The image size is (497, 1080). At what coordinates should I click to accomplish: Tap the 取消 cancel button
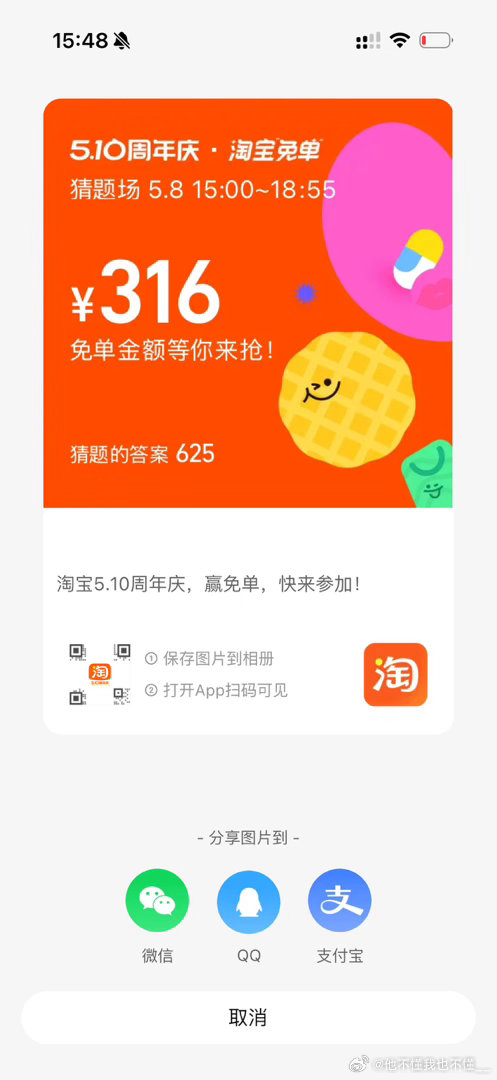(248, 1017)
